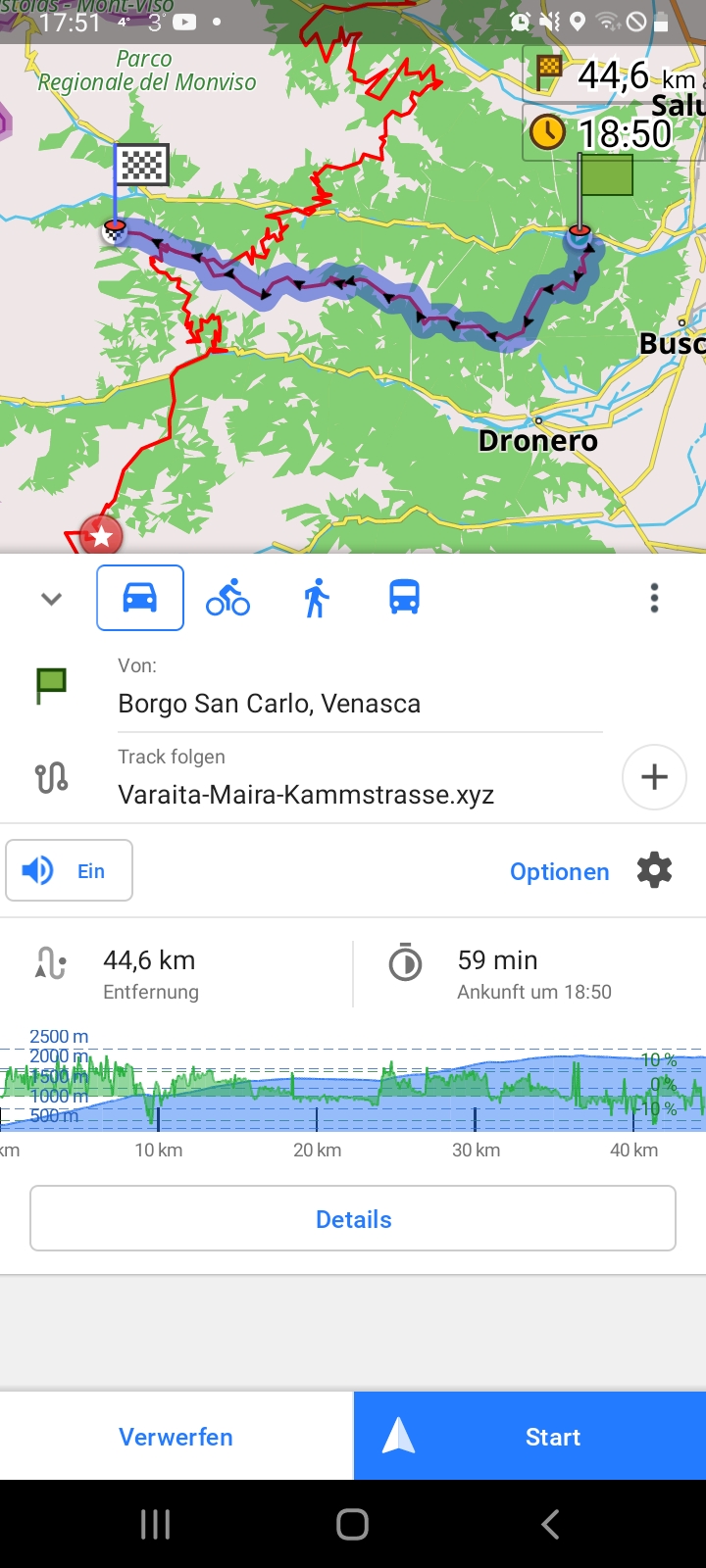
Task: Switch to the bicycle routing profile
Action: pos(227,598)
